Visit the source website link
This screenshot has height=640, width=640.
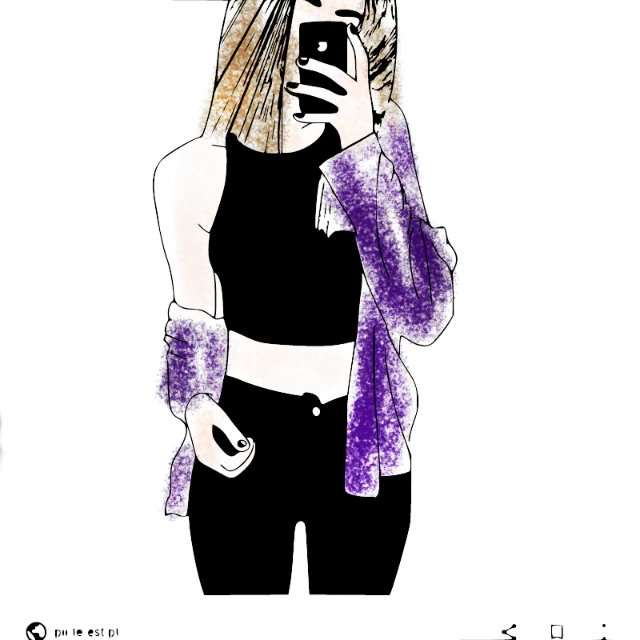coord(73,631)
